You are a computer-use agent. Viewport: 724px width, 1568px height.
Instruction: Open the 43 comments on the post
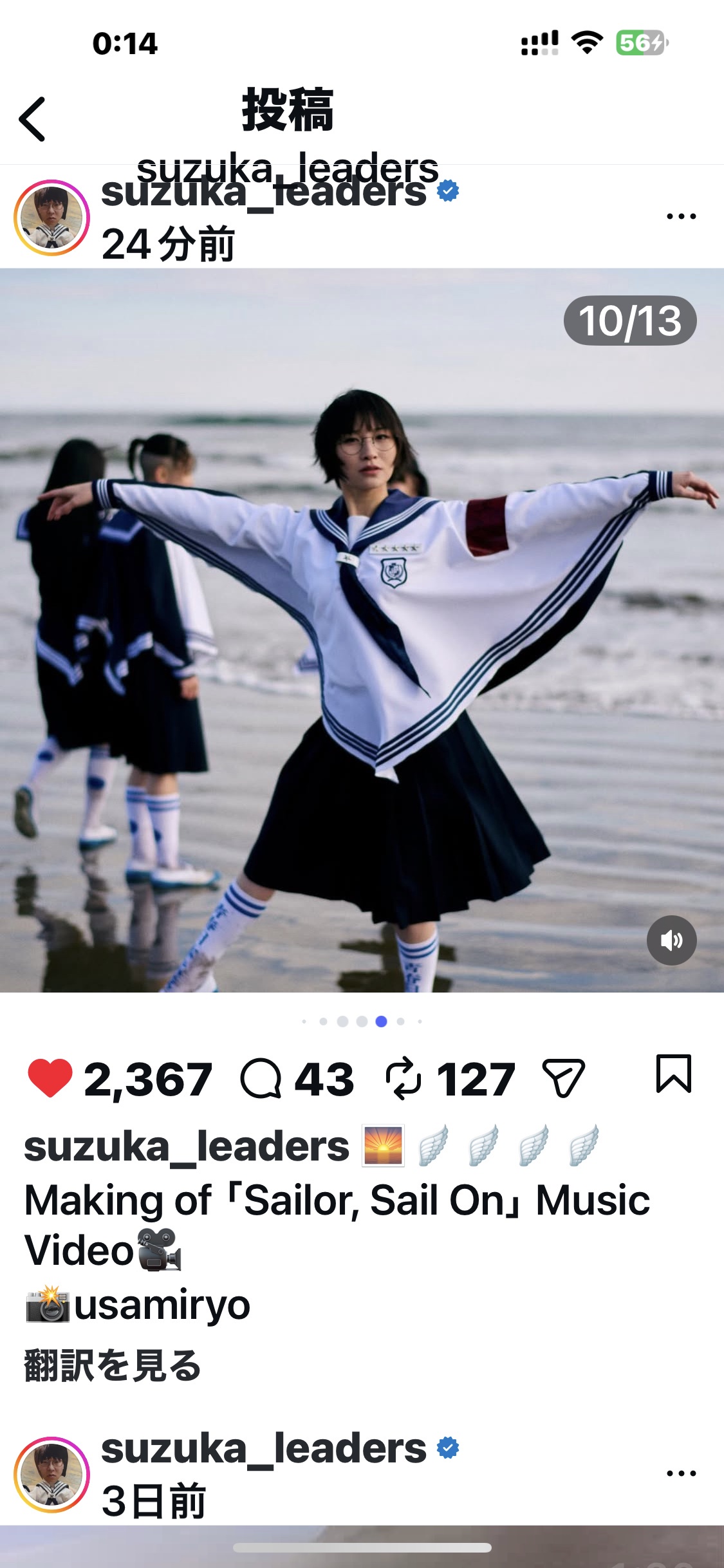261,1078
